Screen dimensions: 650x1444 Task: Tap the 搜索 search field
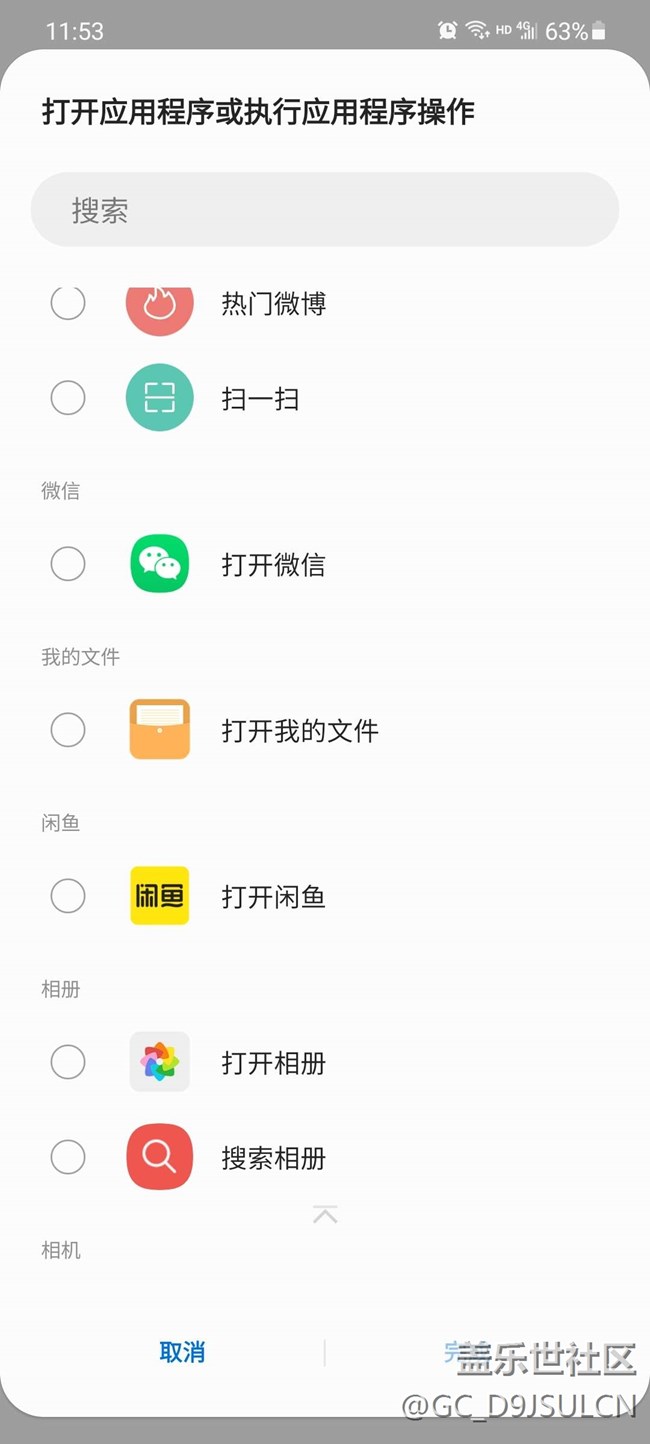[325, 210]
